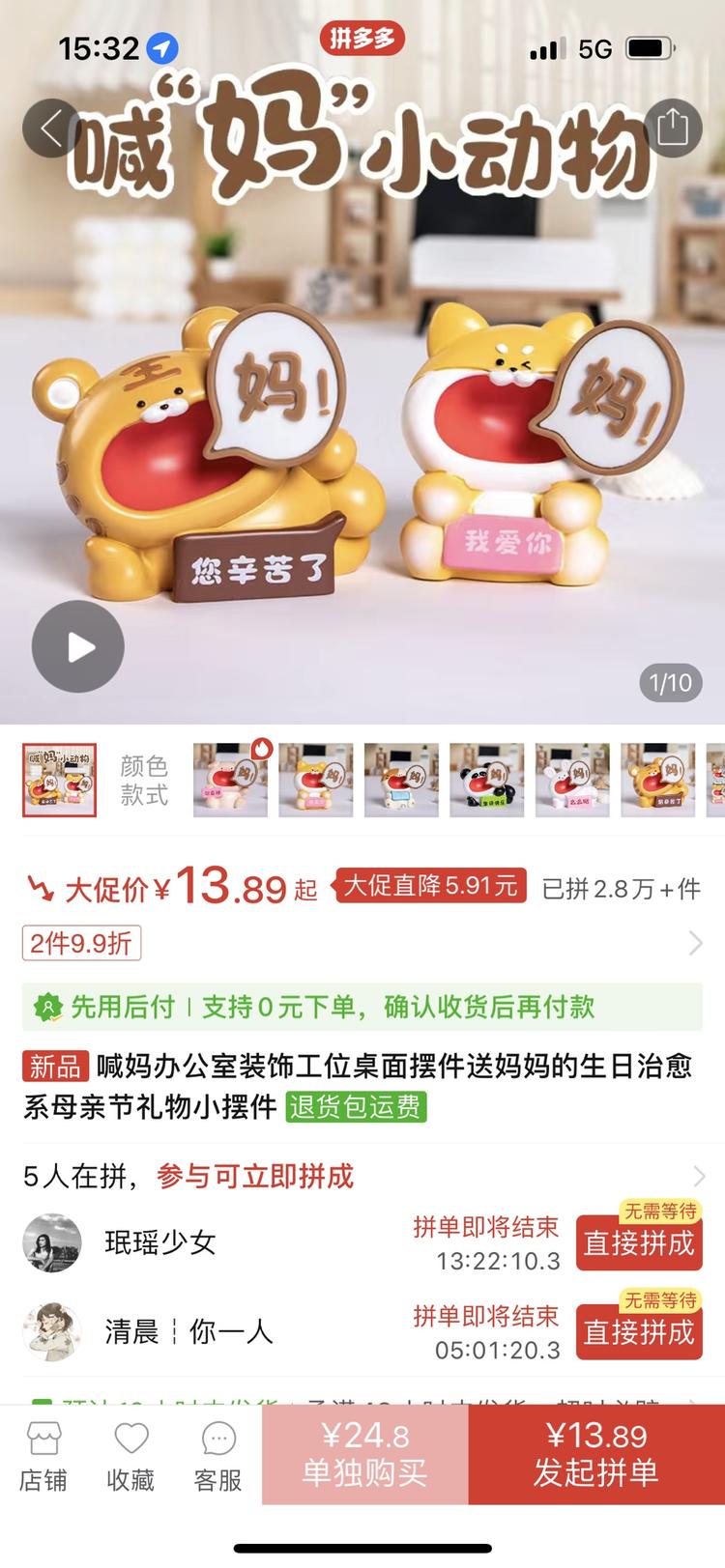Select the panda figurine variant thumbnail
725x1568 pixels.
click(x=485, y=781)
